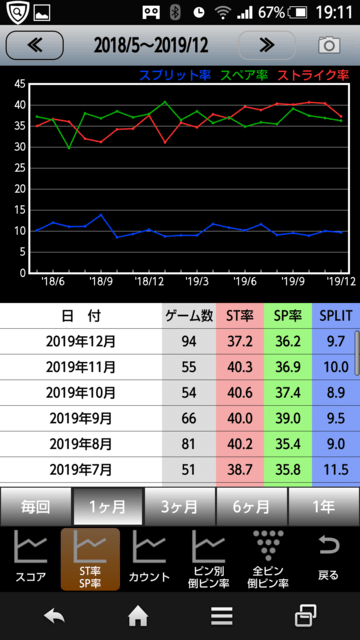360x640 pixels.
Task: Tap the system home button
Action: coord(138,616)
